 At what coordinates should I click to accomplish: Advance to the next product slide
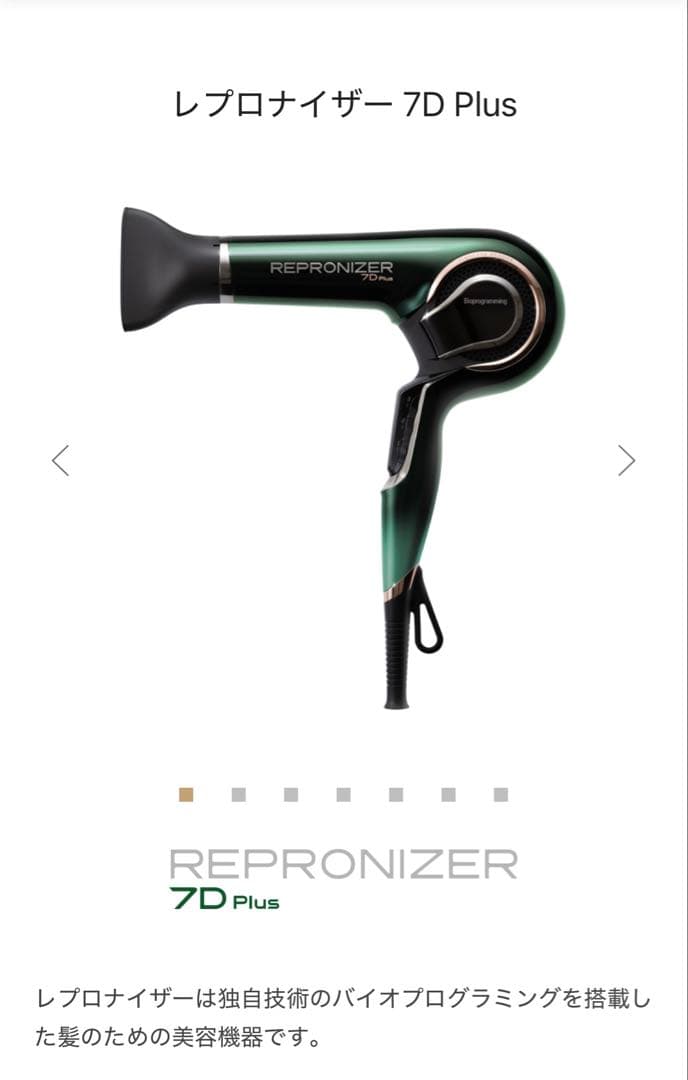(626, 460)
